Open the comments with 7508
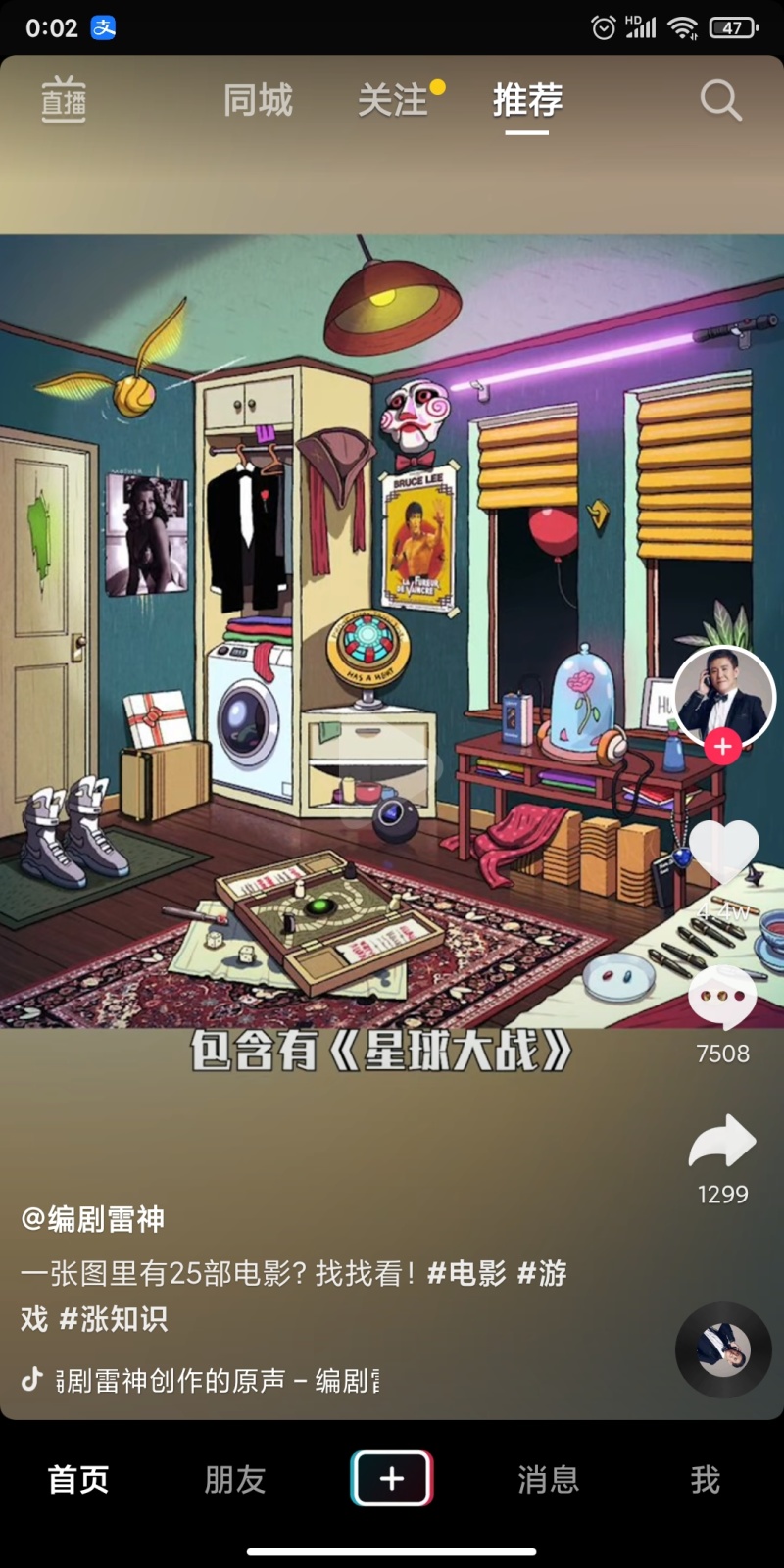 coord(722,1000)
